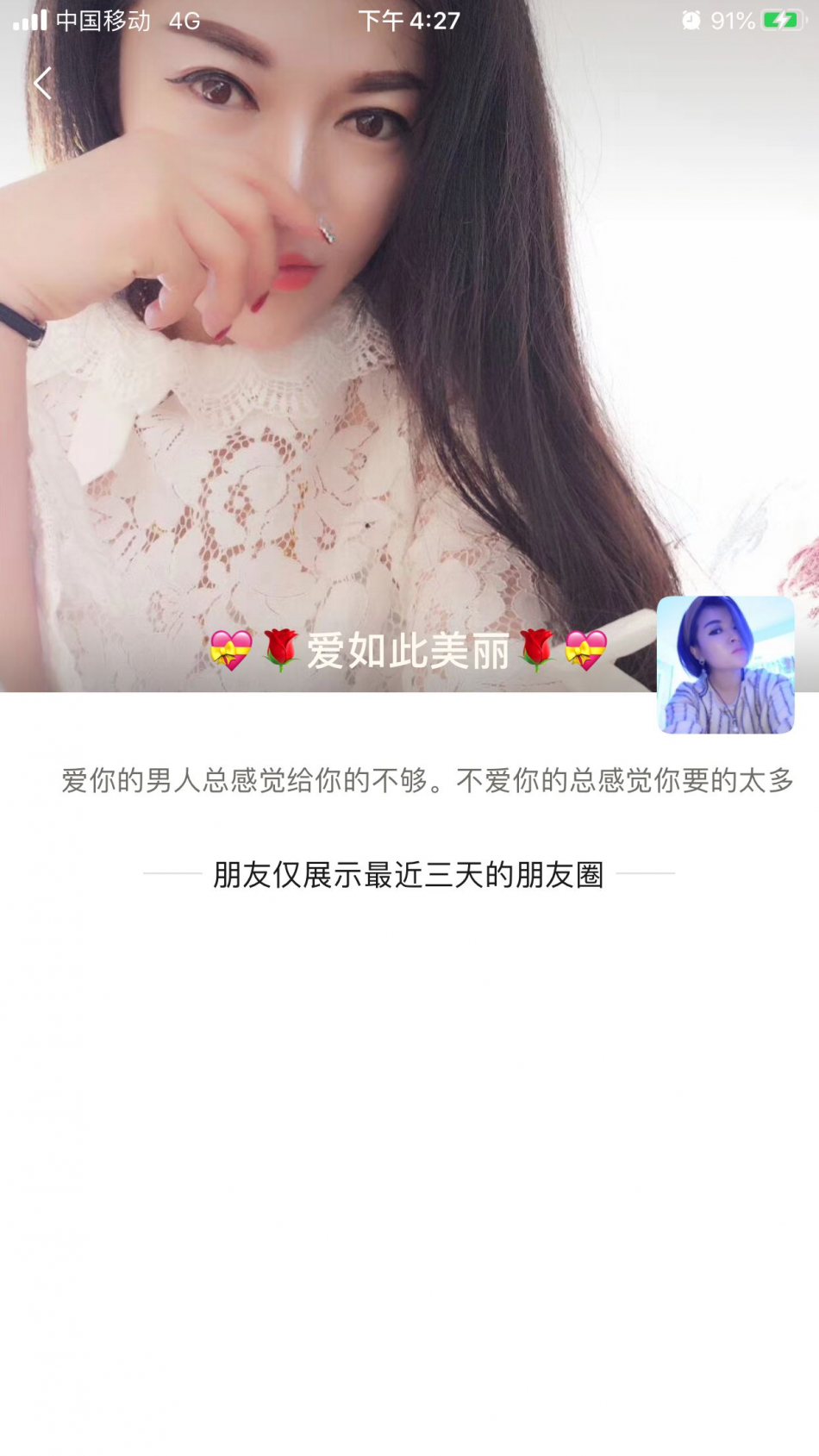The image size is (819, 1456).
Task: Go back using the top-left arrow
Action: pyautogui.click(x=42, y=84)
